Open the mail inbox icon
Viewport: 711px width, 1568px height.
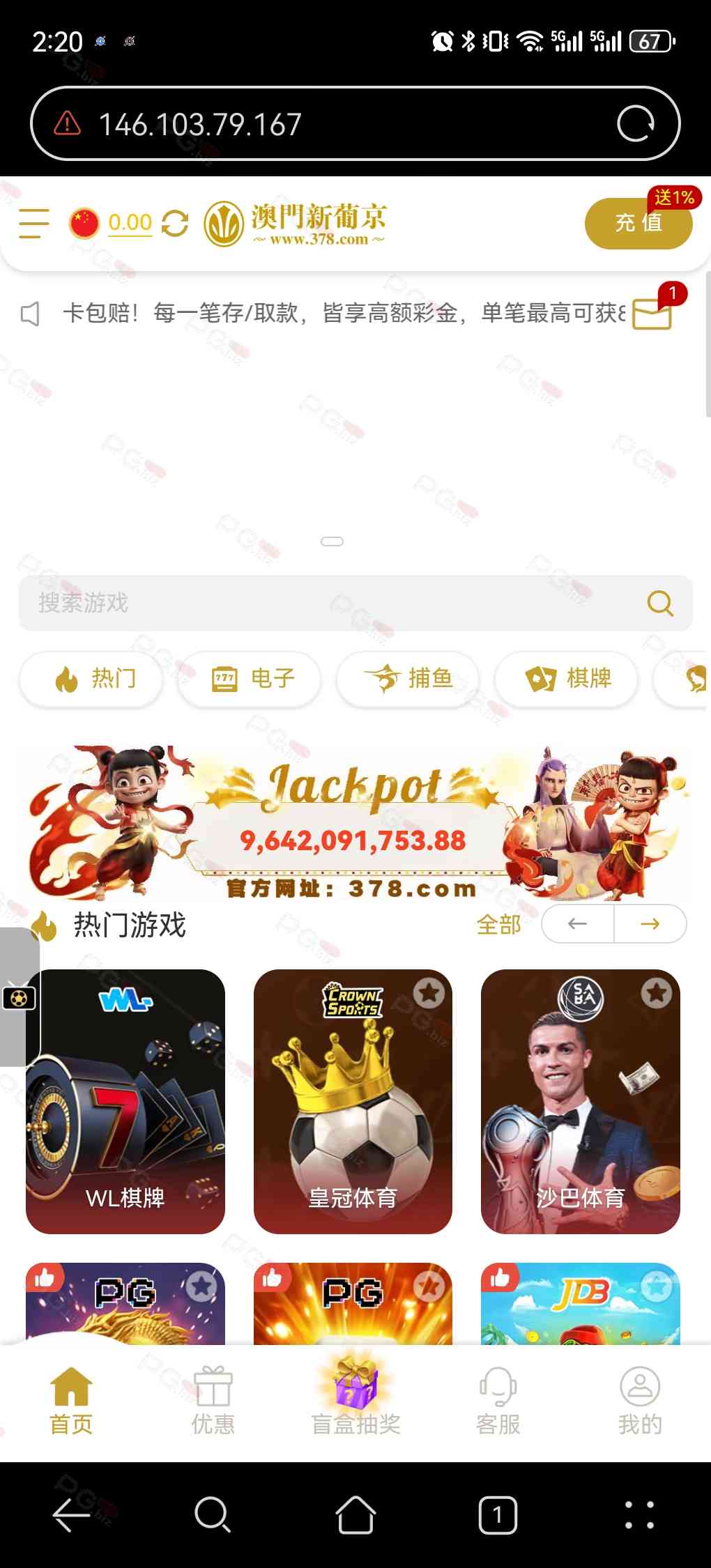652,314
